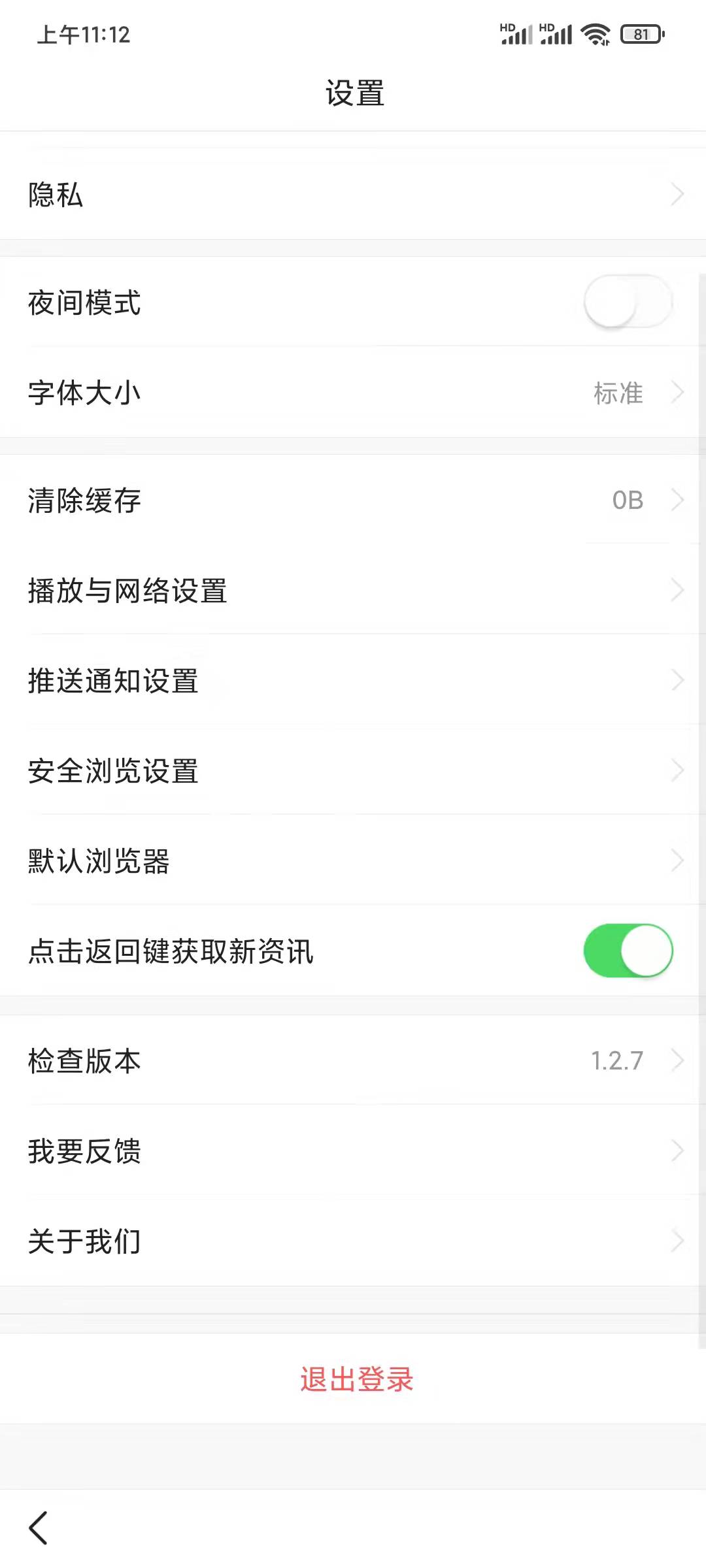Disable 点击返回键获取新资讯 switch

click(x=627, y=951)
